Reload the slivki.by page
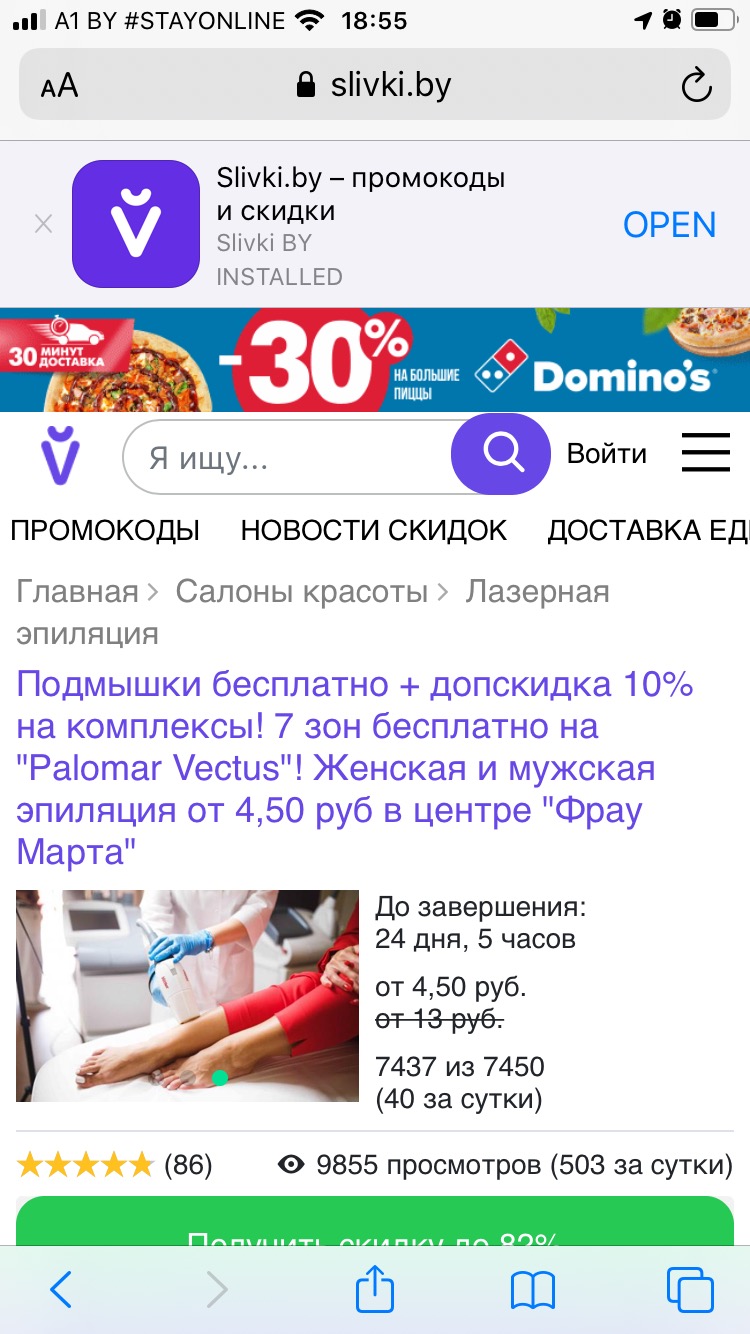750x1334 pixels. [x=696, y=86]
